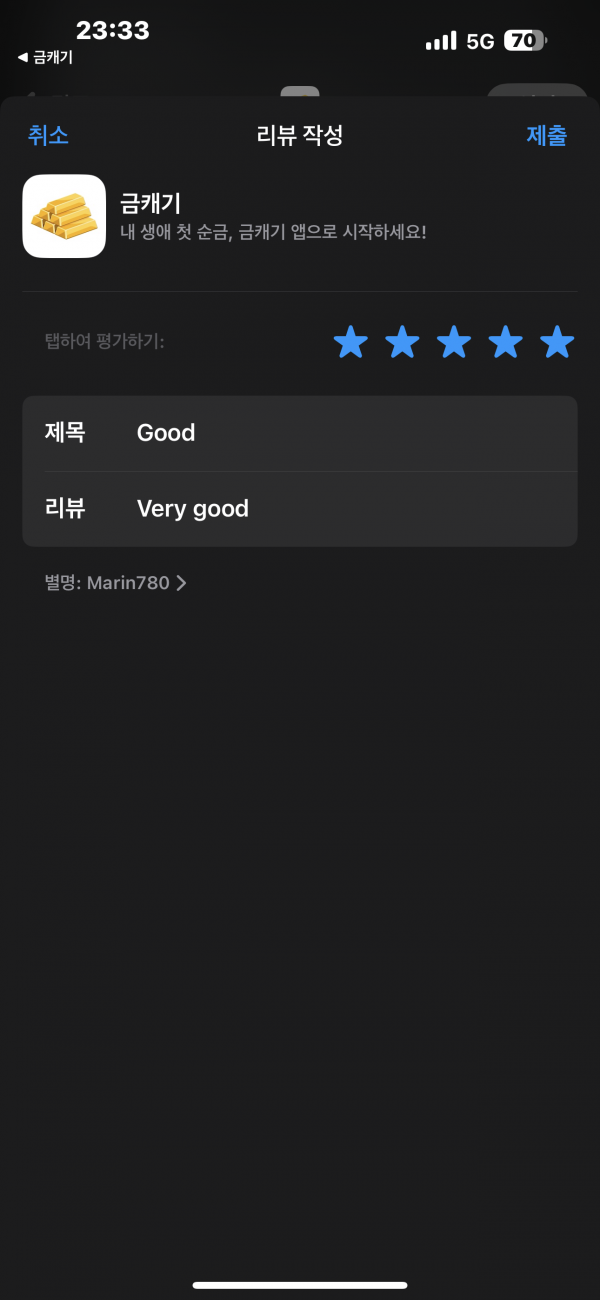Return to the 금캐기 app via back link
The image size is (600, 1300).
pos(45,57)
